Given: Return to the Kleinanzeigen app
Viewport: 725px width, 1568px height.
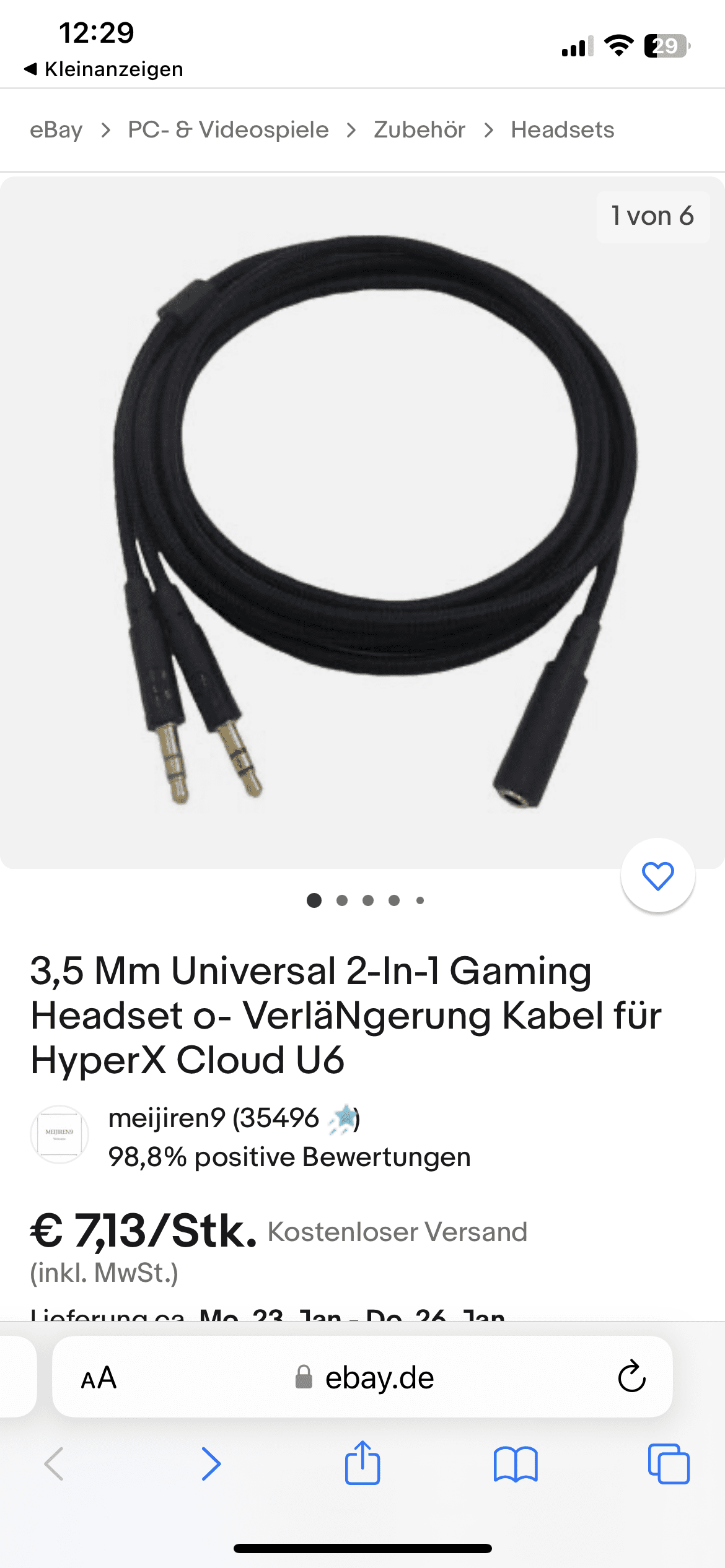Looking at the screenshot, I should (x=103, y=69).
